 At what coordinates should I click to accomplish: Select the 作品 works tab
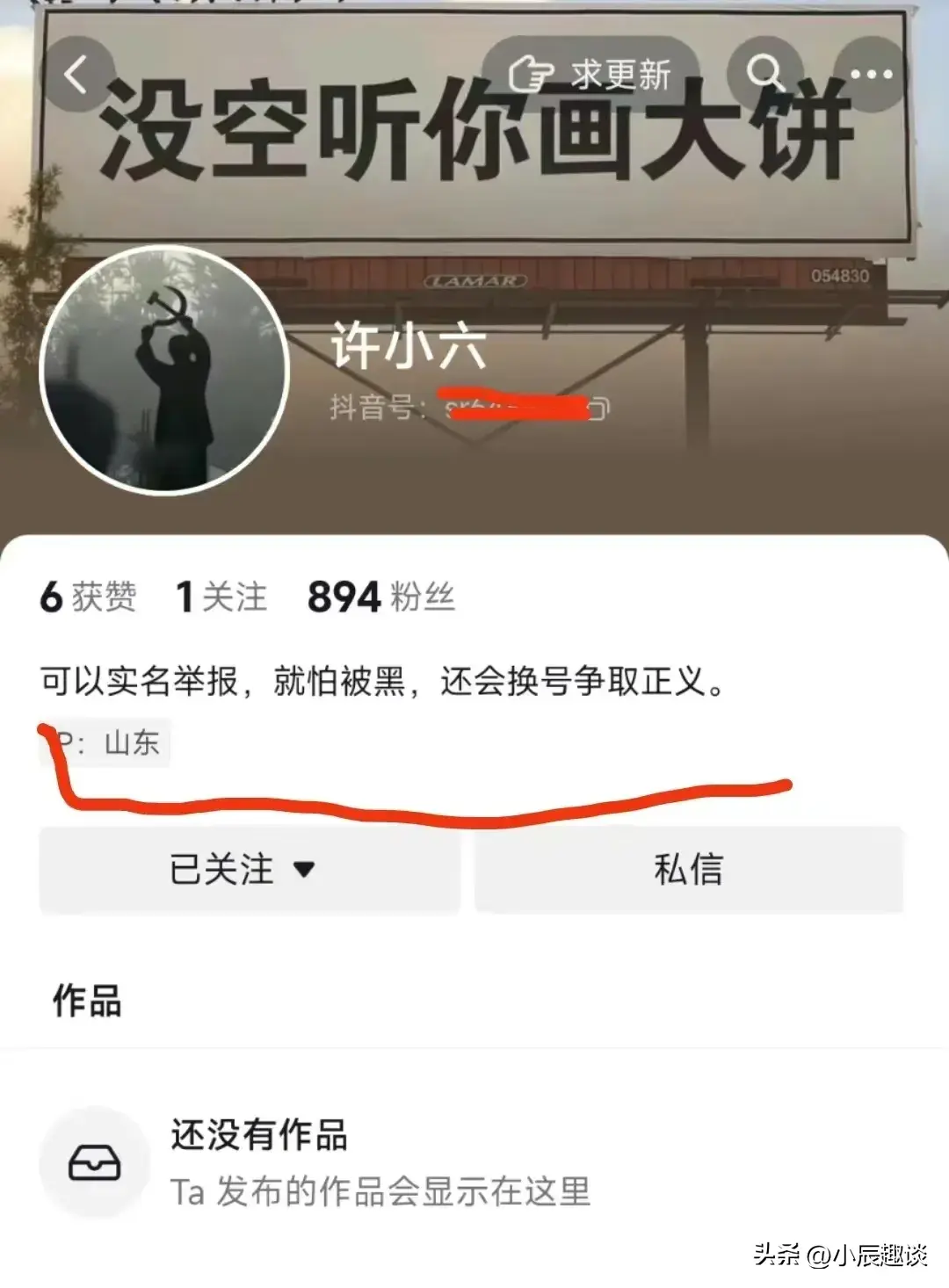coord(86,1001)
